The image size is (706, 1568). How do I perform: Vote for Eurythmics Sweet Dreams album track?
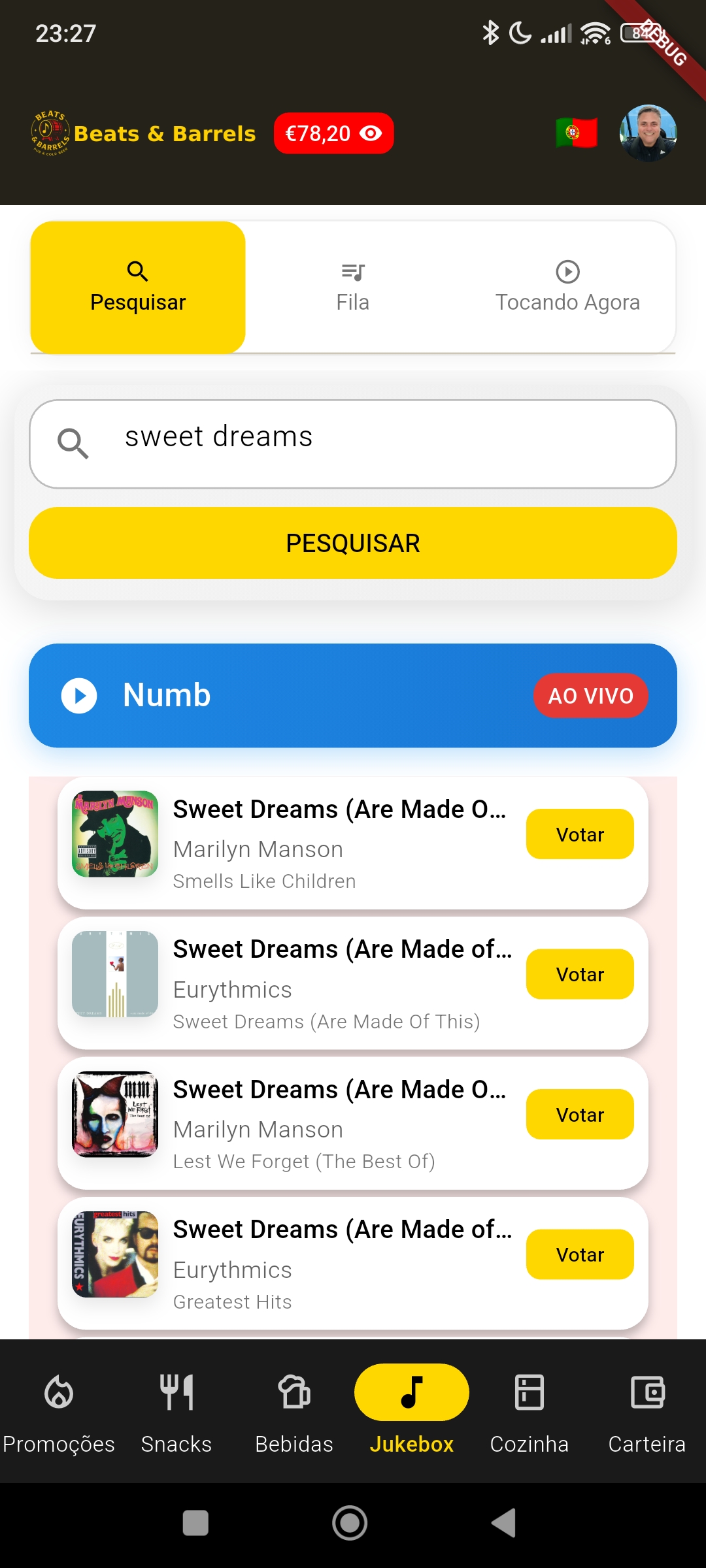coord(579,974)
